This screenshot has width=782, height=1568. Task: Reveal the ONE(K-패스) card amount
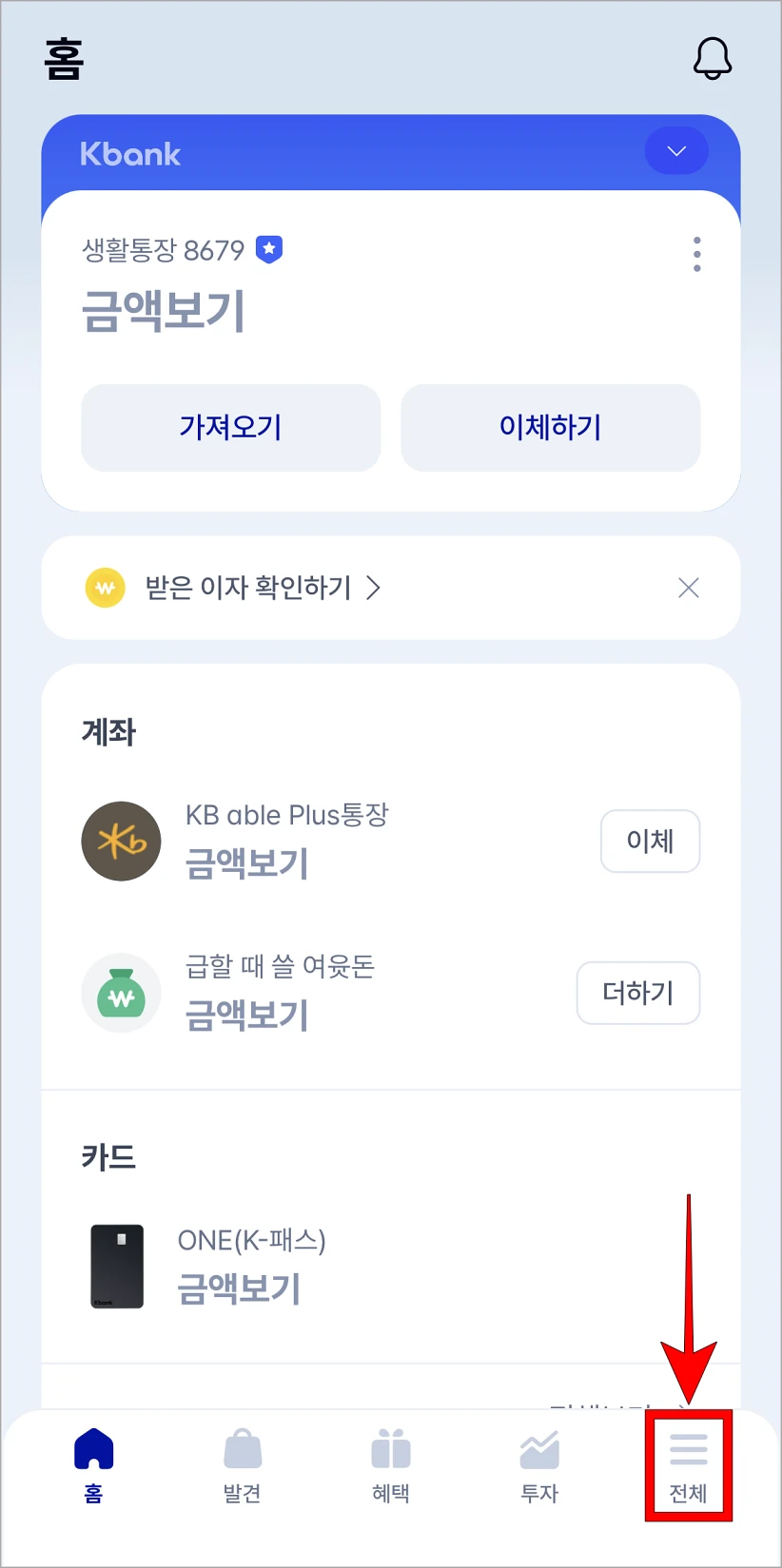(240, 1289)
